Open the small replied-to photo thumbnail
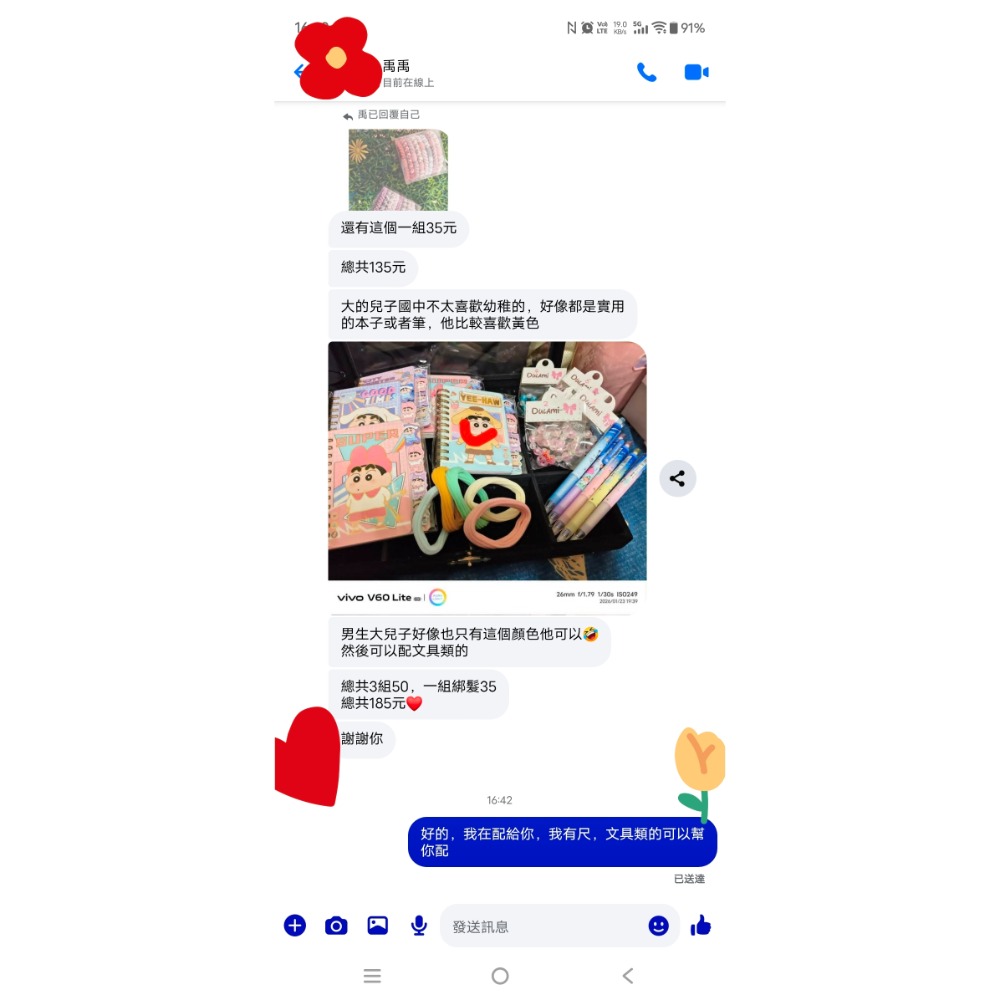 398,169
